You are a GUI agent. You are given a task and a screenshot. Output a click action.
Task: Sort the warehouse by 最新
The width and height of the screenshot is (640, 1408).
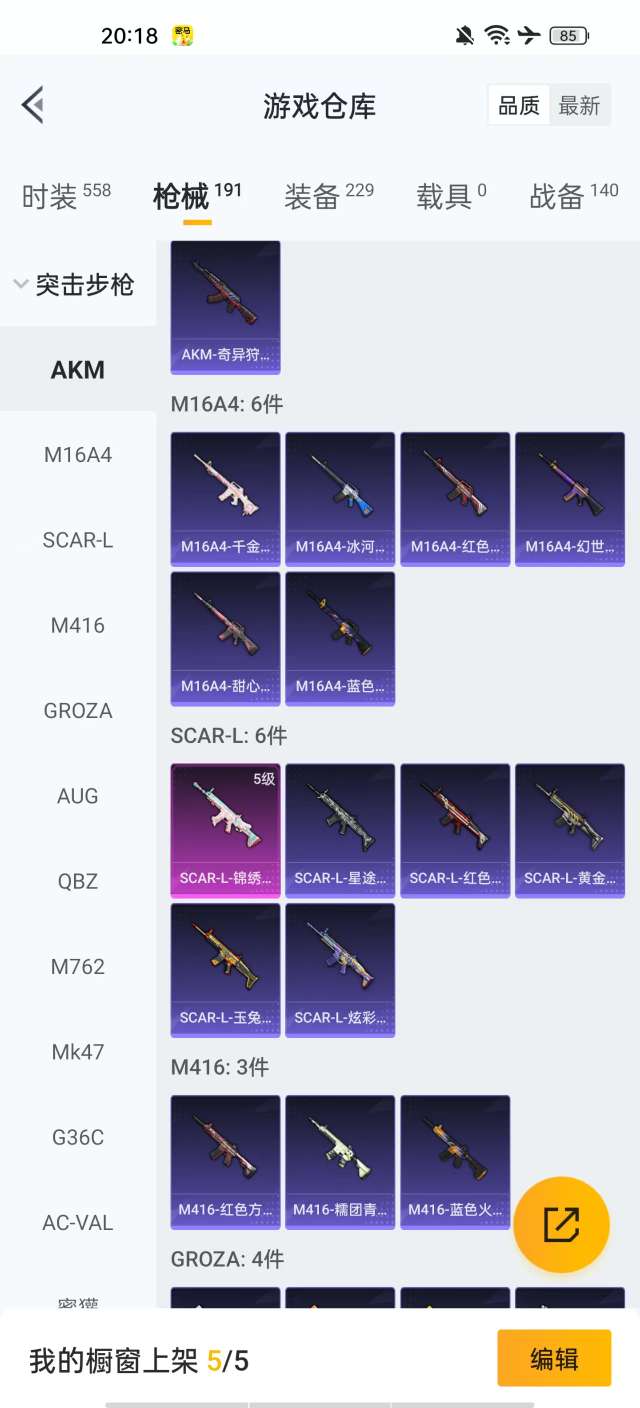(x=579, y=106)
